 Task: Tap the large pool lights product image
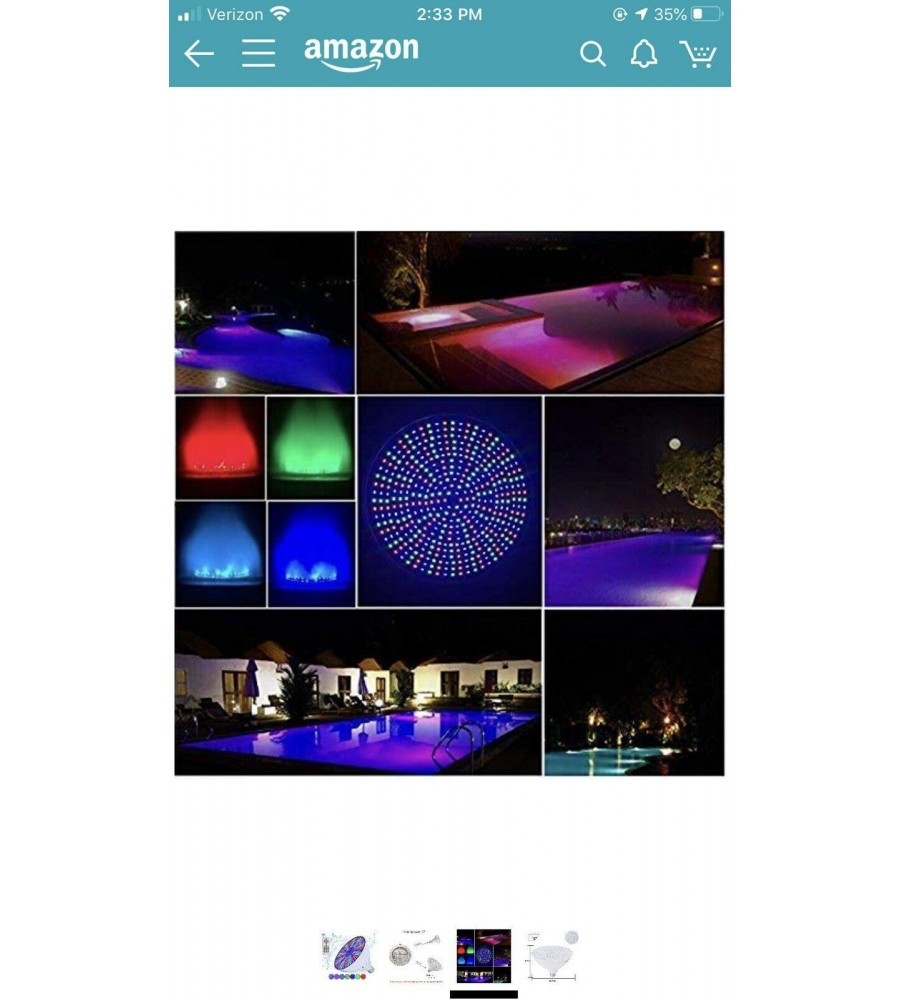tap(449, 503)
